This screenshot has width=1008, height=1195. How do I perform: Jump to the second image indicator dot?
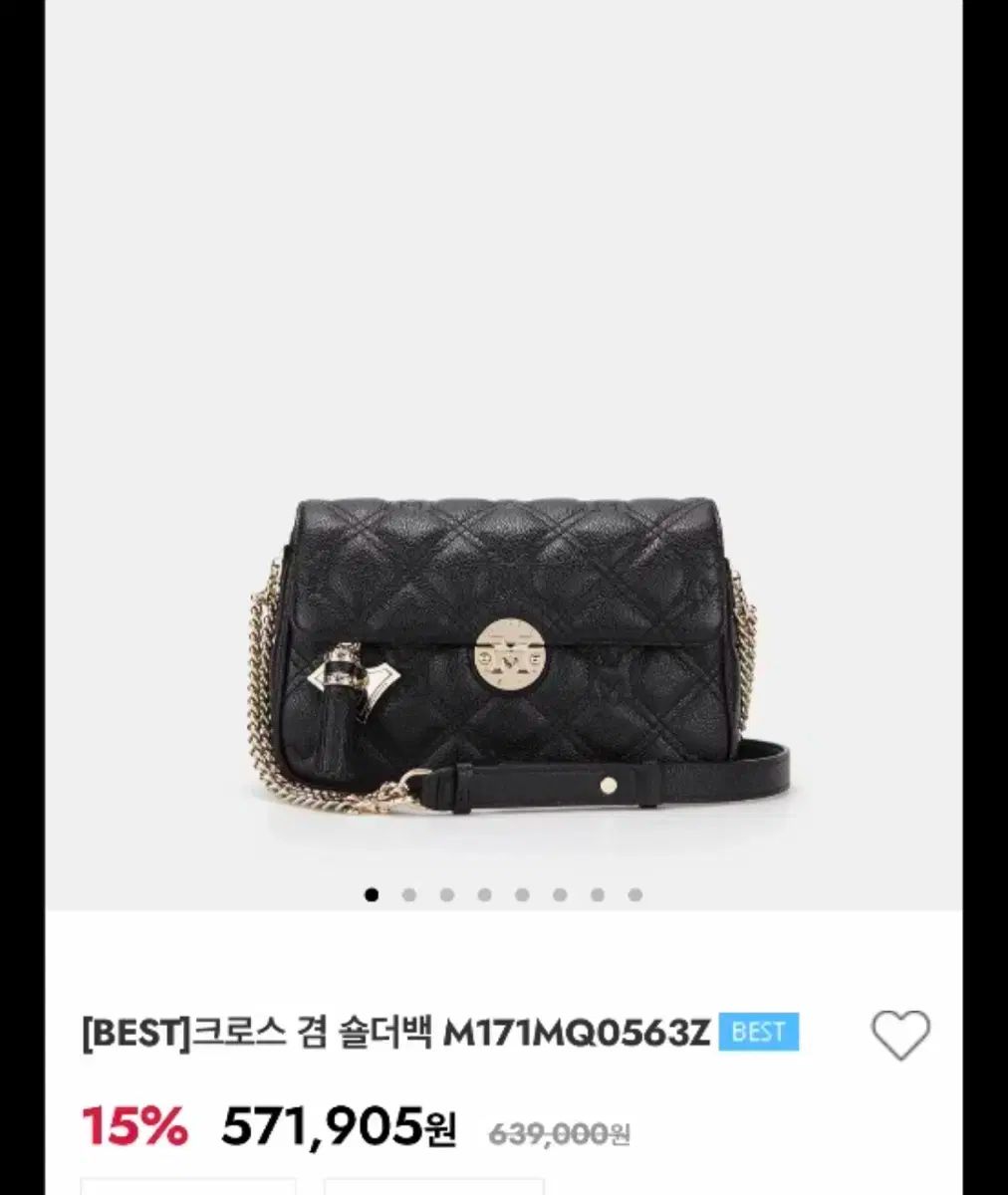tap(409, 894)
